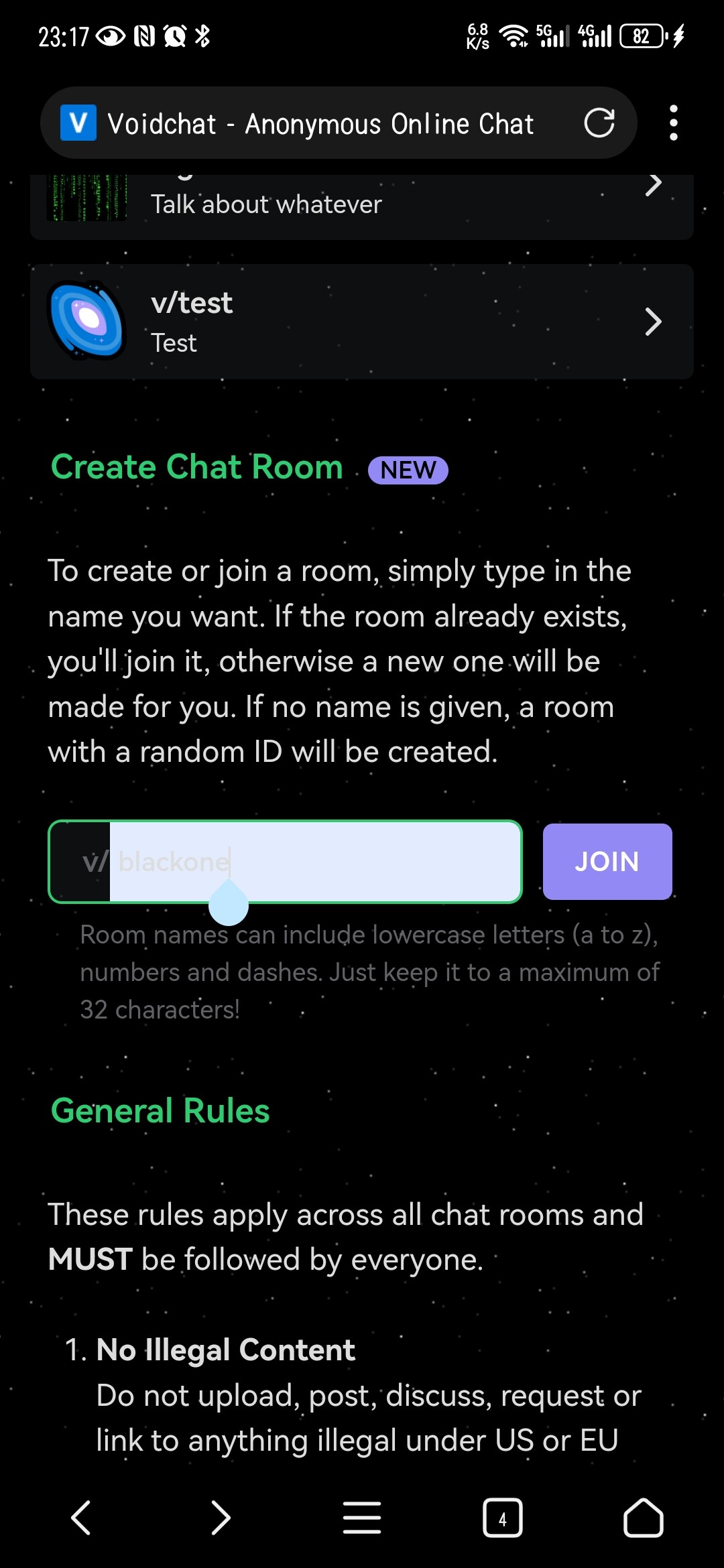Go forward in browser history
The width and height of the screenshot is (724, 1568).
221,1518
